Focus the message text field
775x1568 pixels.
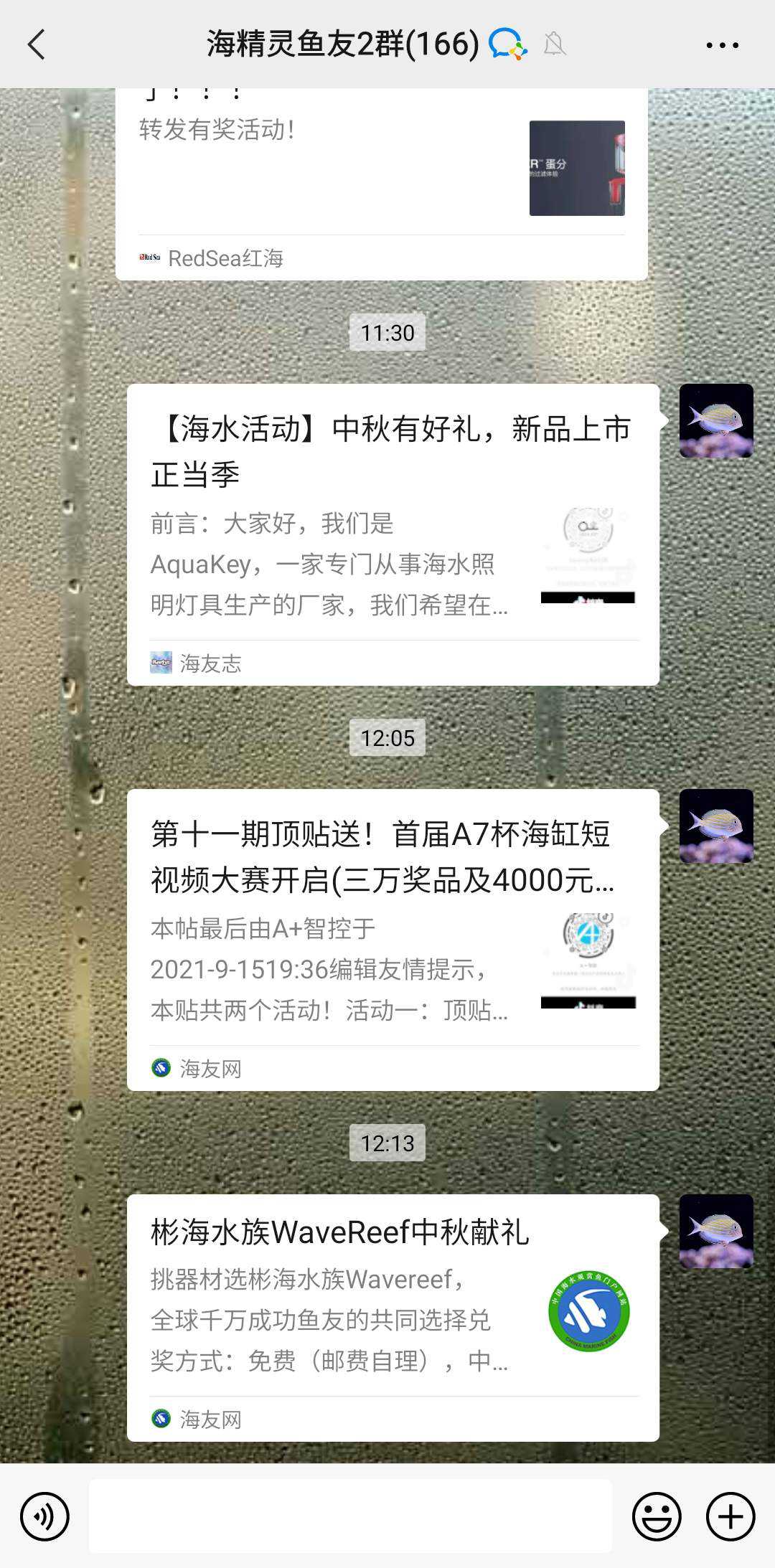(x=350, y=1516)
